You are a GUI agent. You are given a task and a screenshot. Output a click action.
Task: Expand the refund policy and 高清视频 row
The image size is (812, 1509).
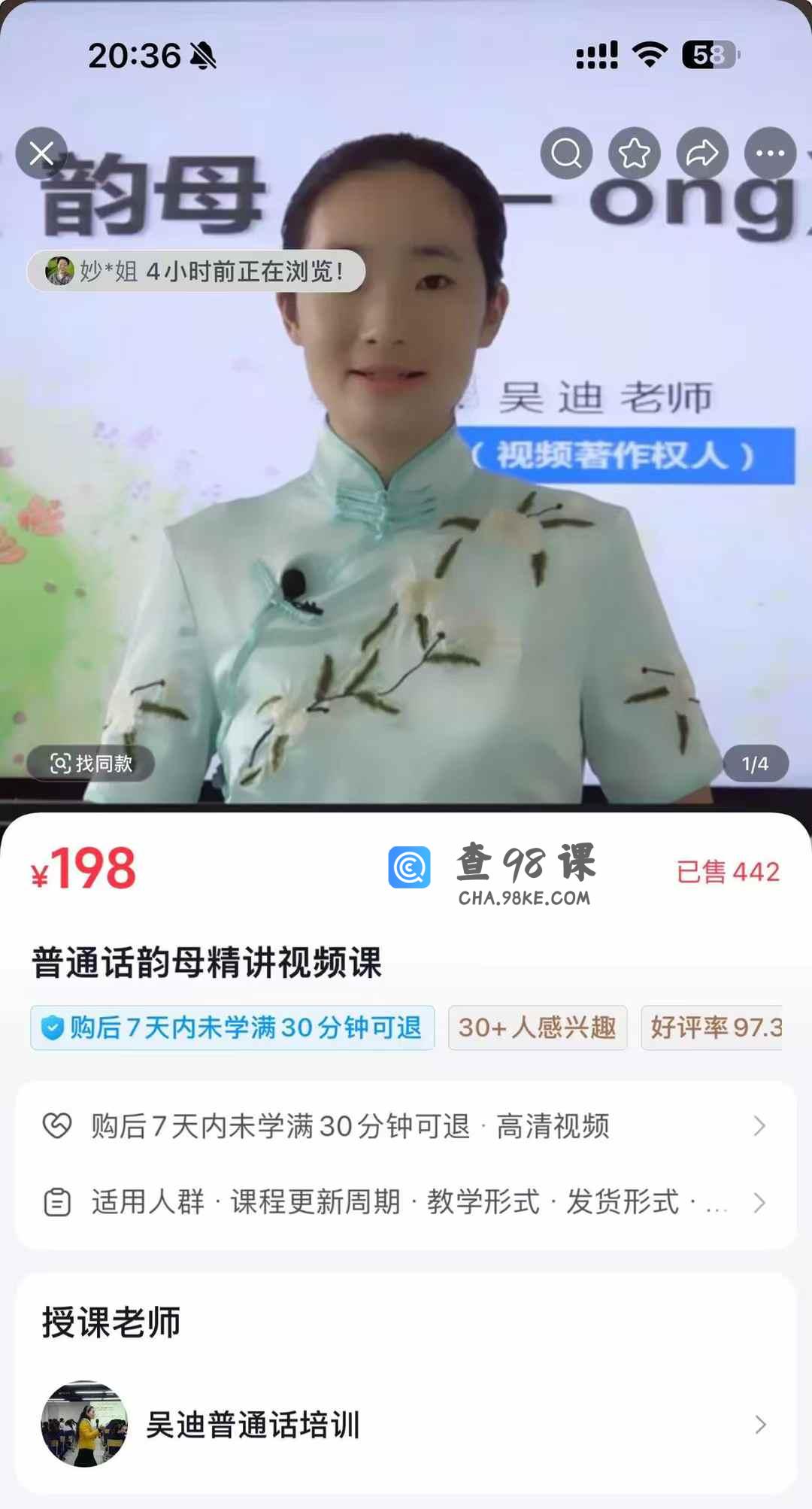pyautogui.click(x=406, y=1126)
